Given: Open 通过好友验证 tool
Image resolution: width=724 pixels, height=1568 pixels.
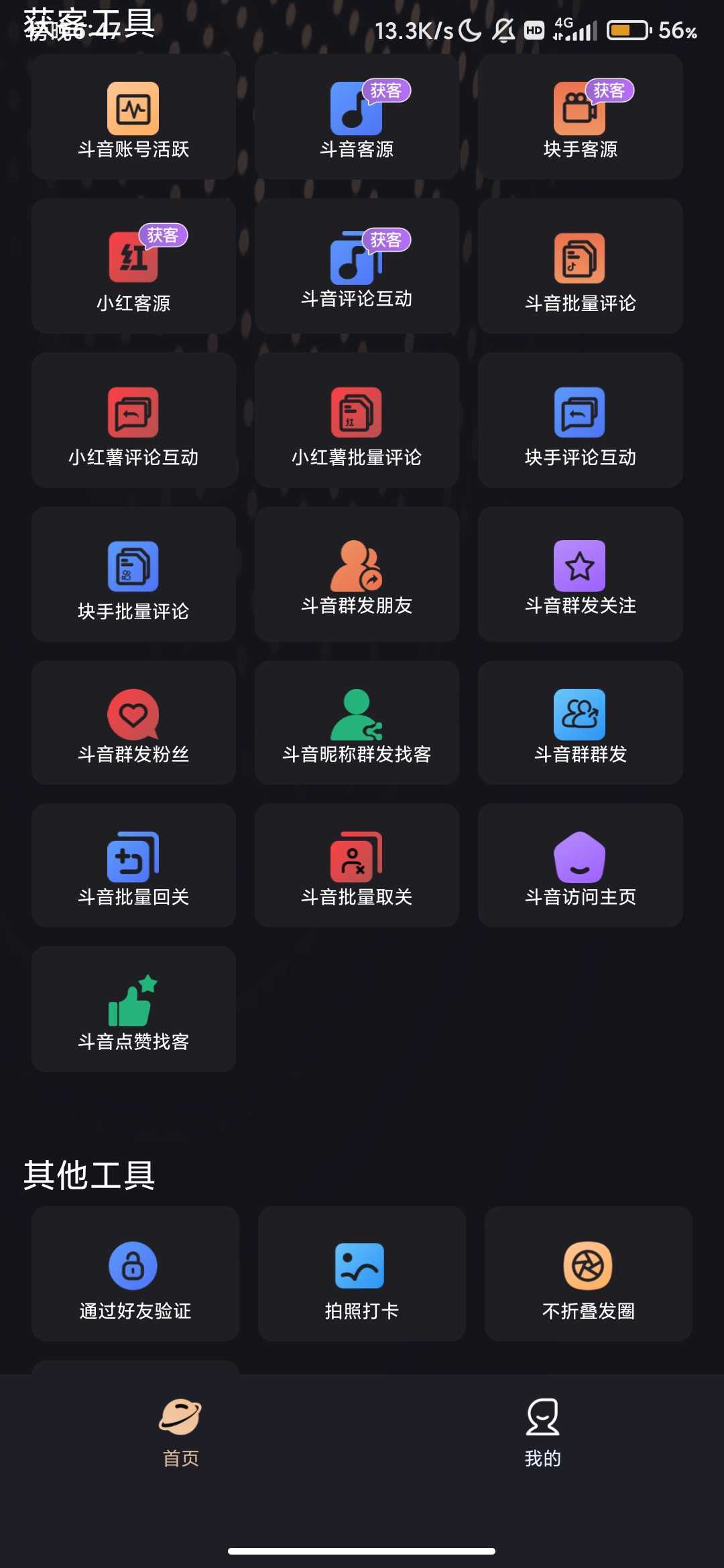Looking at the screenshot, I should click(135, 1274).
